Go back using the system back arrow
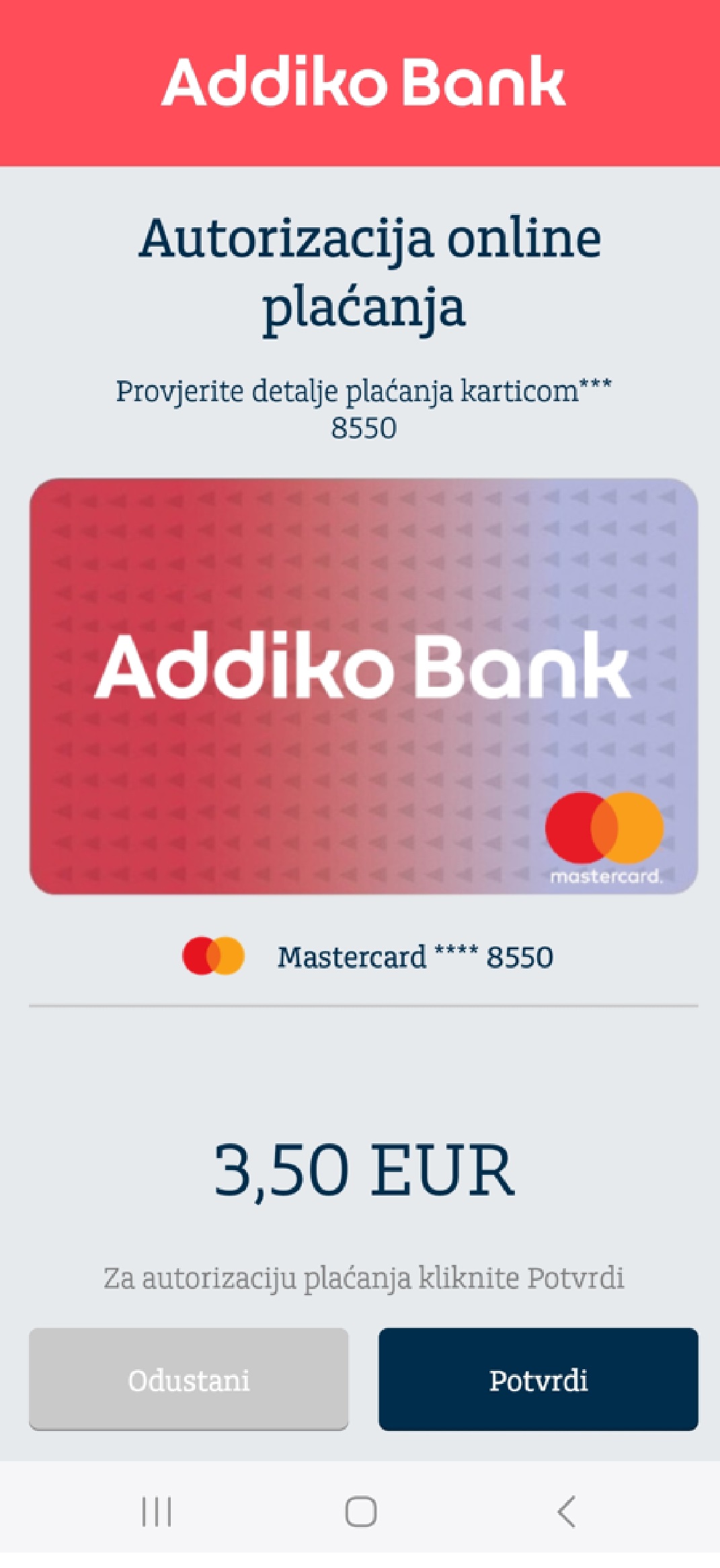Image resolution: width=720 pixels, height=1568 pixels. point(566,1512)
